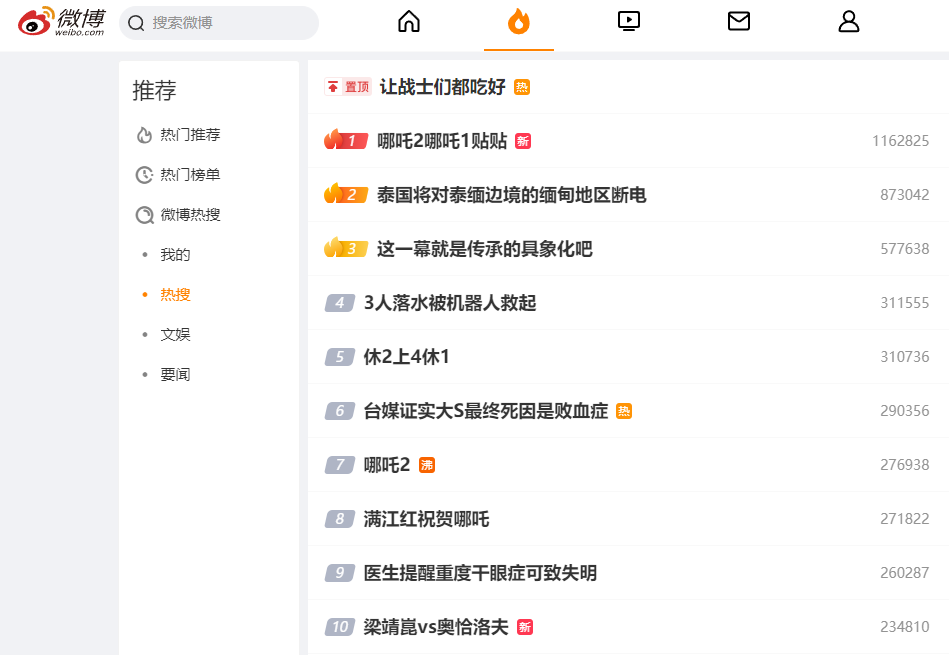Open topic 泰国将对泰缅边境的缅甸地区断电
949x655 pixels.
(511, 195)
